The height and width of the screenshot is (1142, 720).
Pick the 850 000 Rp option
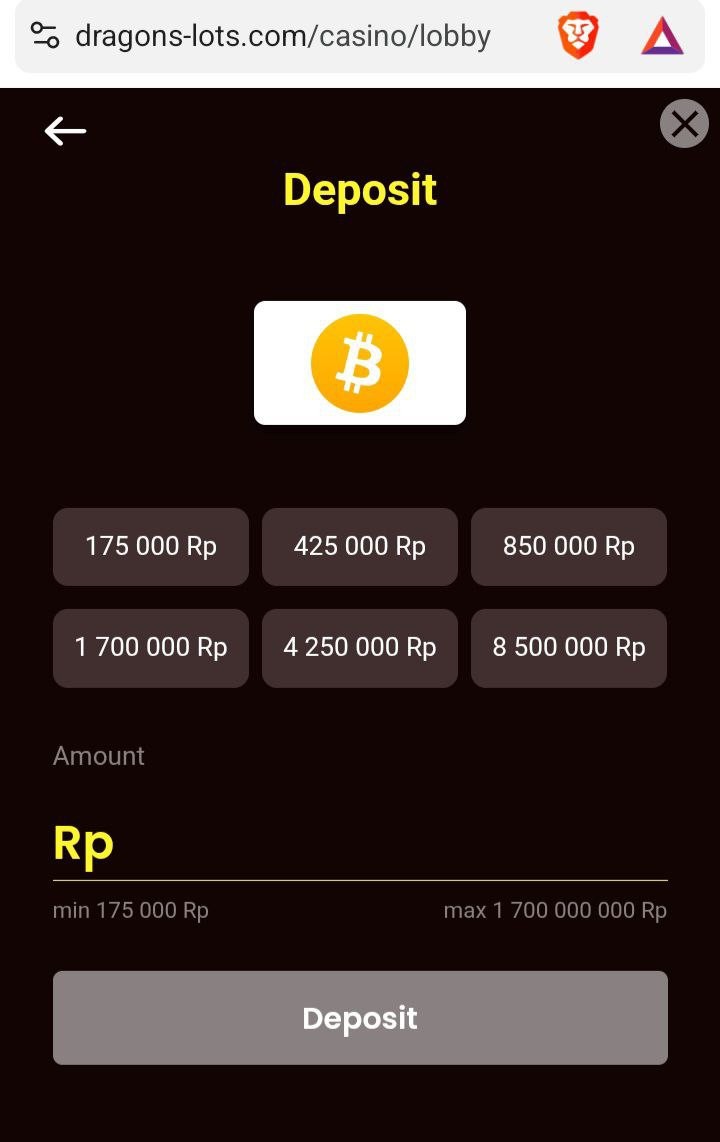pos(568,547)
